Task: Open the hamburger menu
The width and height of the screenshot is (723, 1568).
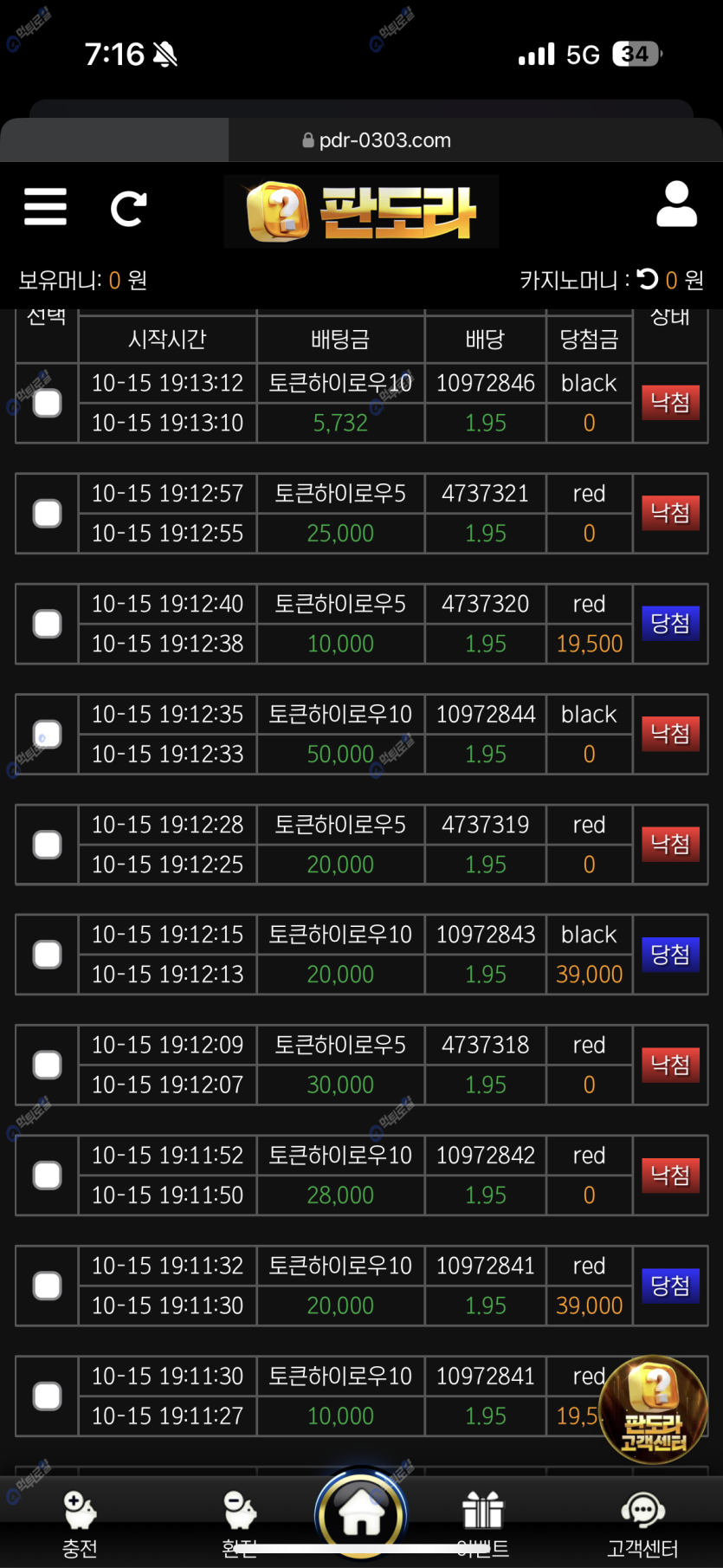Action: coord(45,207)
